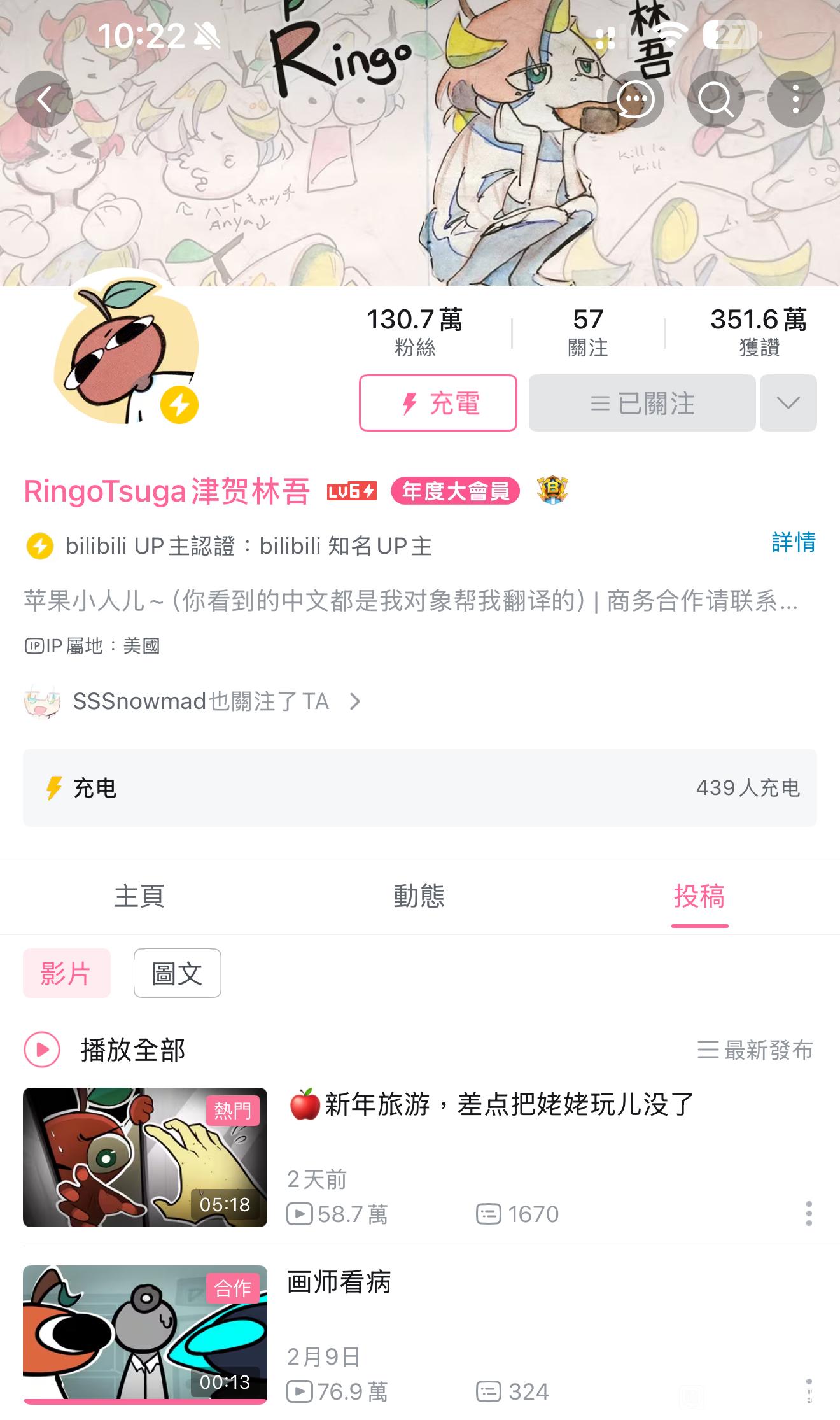The image size is (840, 1420).
Task: Switch to the 動態 tab
Action: coord(419,896)
